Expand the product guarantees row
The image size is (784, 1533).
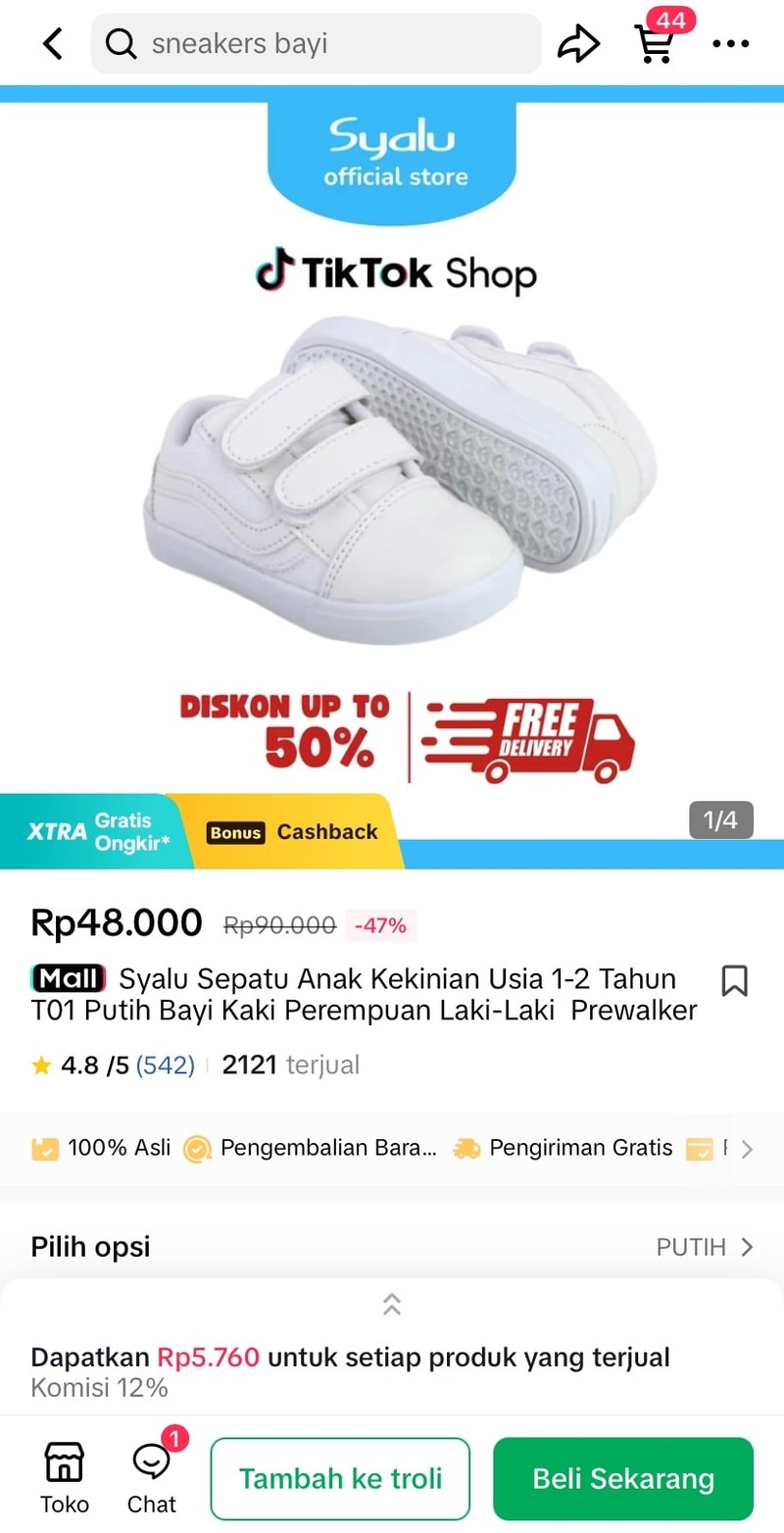(x=747, y=1150)
